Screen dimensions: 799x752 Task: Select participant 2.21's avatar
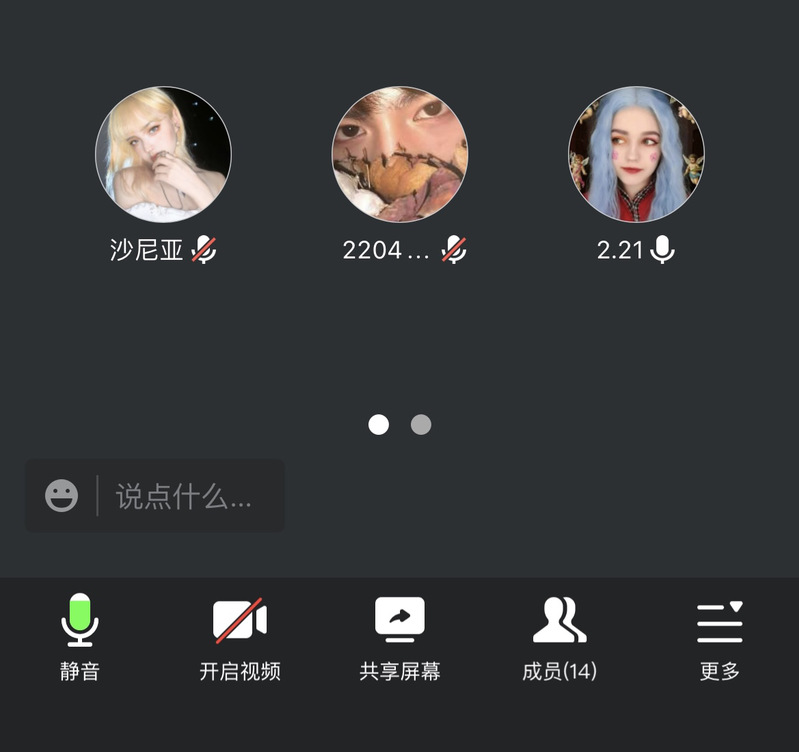[x=636, y=154]
